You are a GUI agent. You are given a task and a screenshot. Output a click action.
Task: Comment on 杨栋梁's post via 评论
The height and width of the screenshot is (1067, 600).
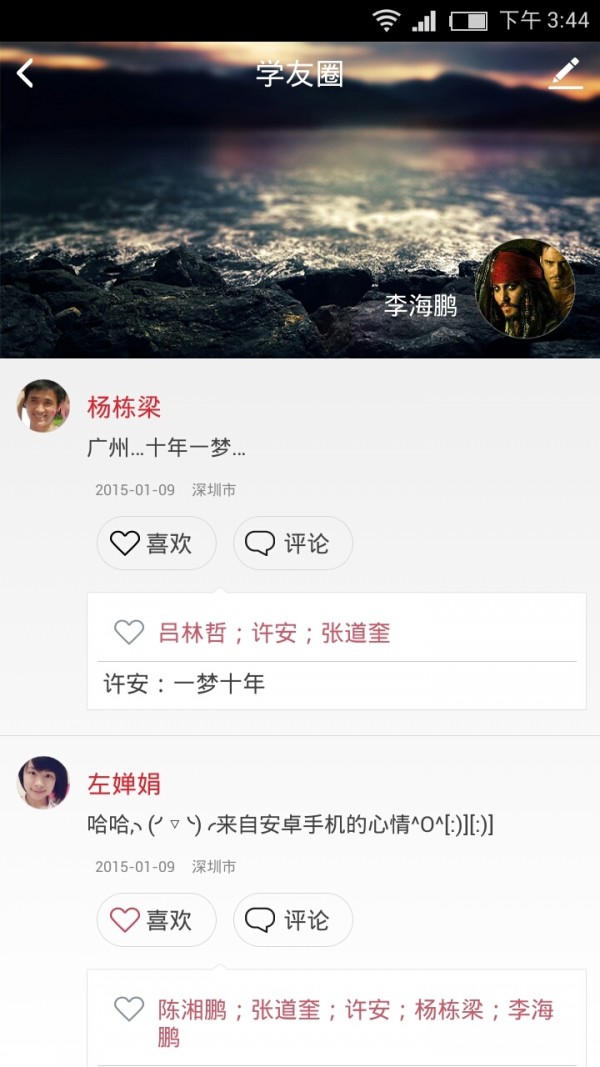(x=293, y=543)
